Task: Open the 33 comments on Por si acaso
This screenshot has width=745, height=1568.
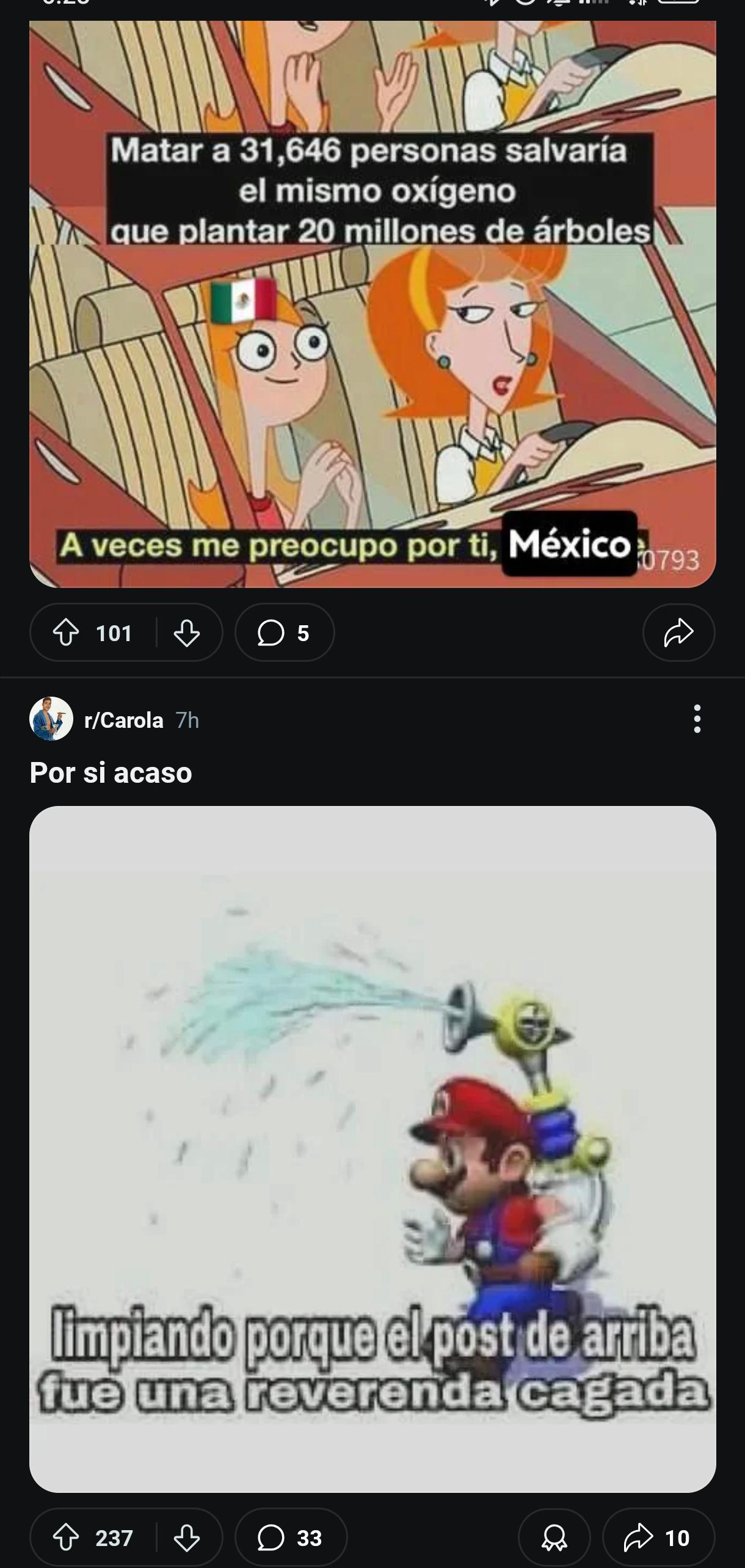Action: pyautogui.click(x=291, y=1537)
